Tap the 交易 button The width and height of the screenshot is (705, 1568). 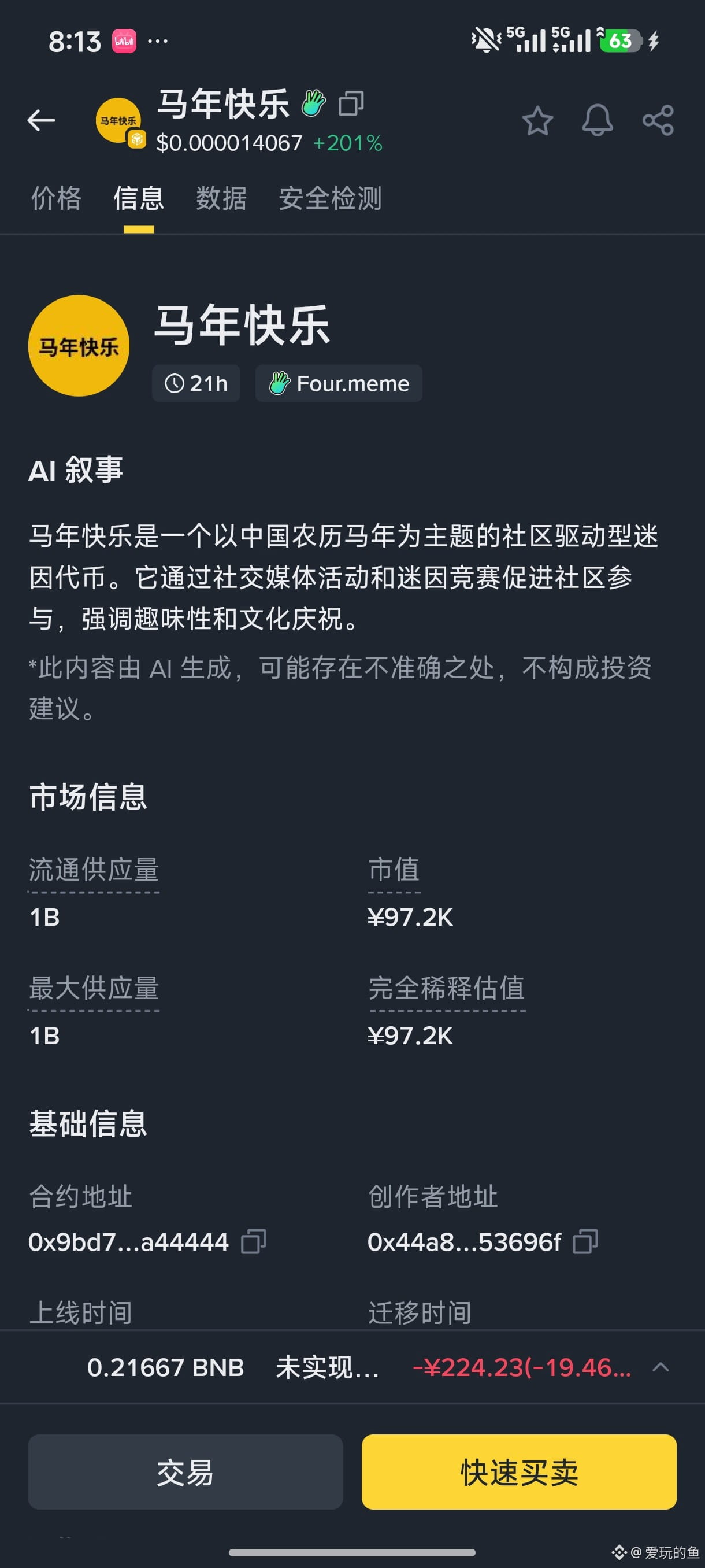tap(185, 1472)
